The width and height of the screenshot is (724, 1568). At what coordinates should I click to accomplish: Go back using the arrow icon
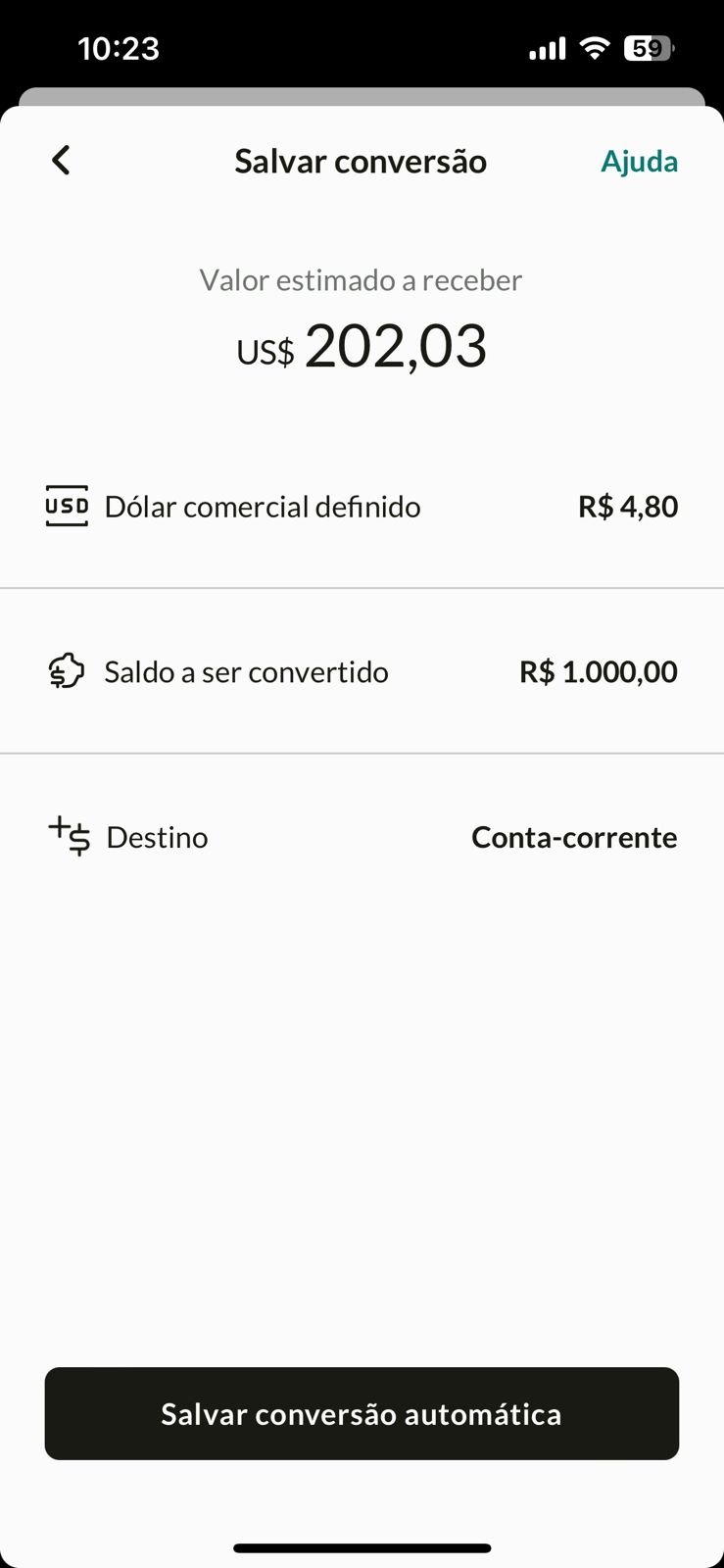[61, 160]
